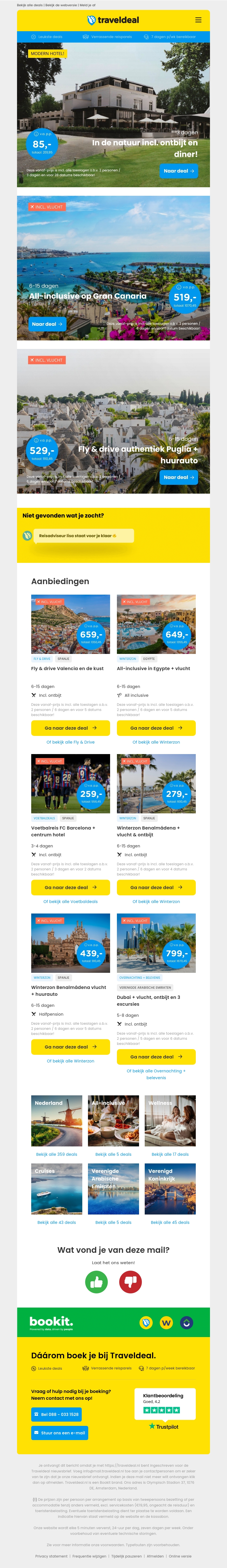227x1568 pixels.
Task: Tap 'Stuur ons een e-mail' button
Action: click(60, 1433)
